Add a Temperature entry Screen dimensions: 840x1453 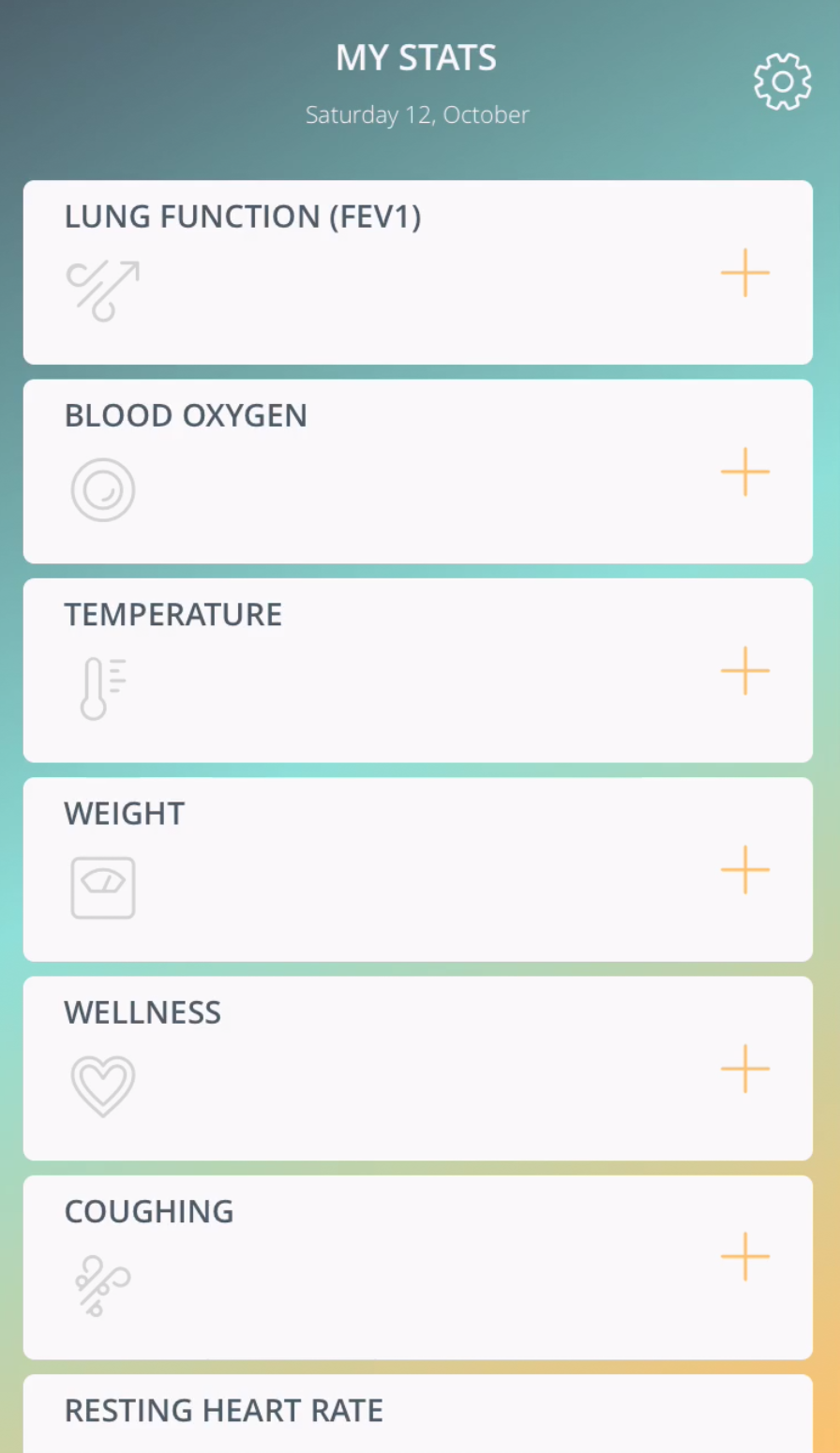[x=745, y=670]
